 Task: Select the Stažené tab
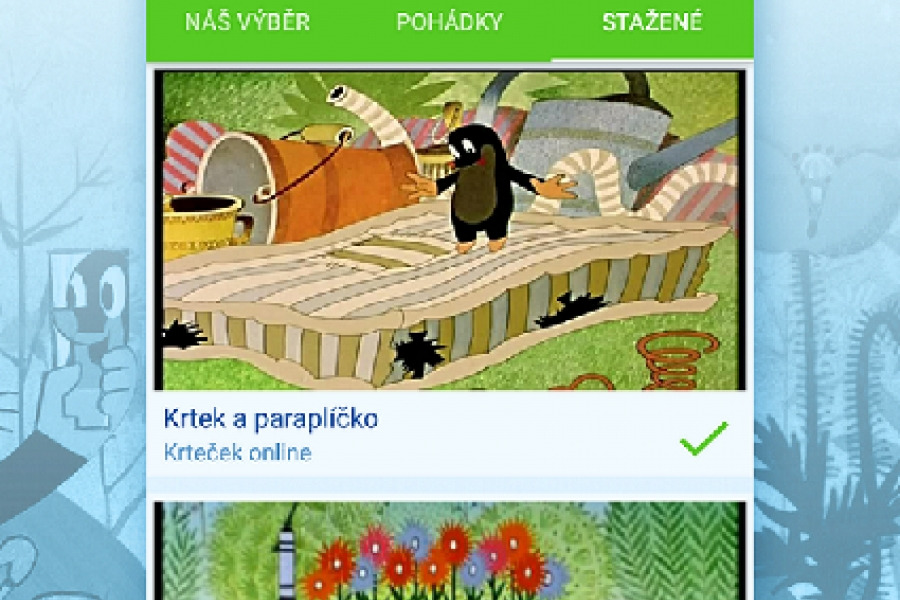tap(652, 23)
